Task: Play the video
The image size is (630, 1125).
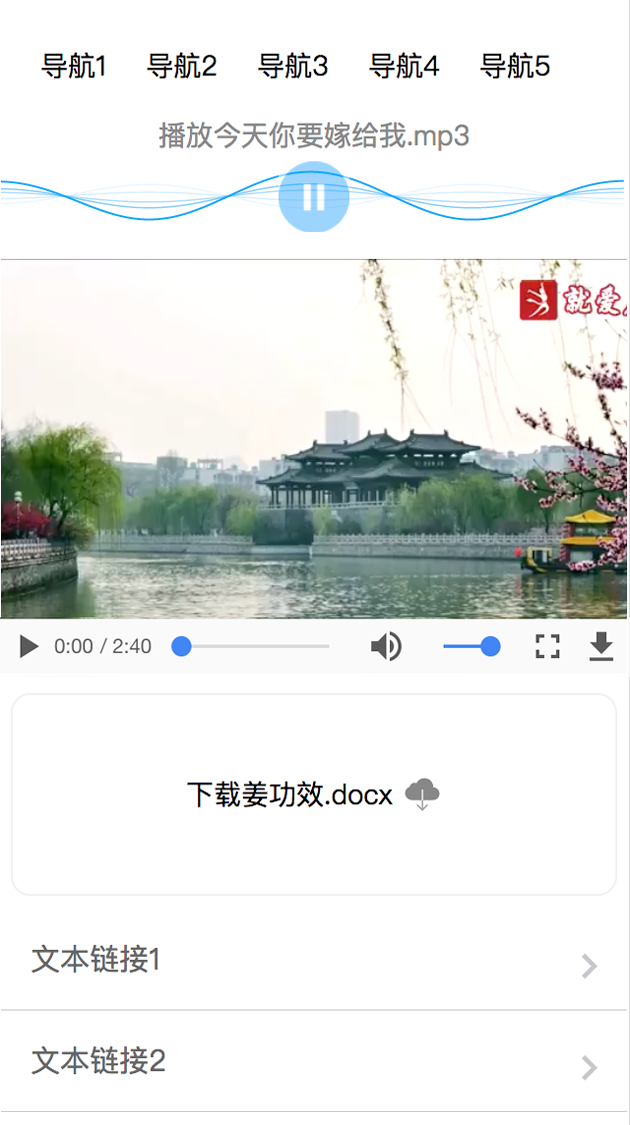Action: click(29, 647)
